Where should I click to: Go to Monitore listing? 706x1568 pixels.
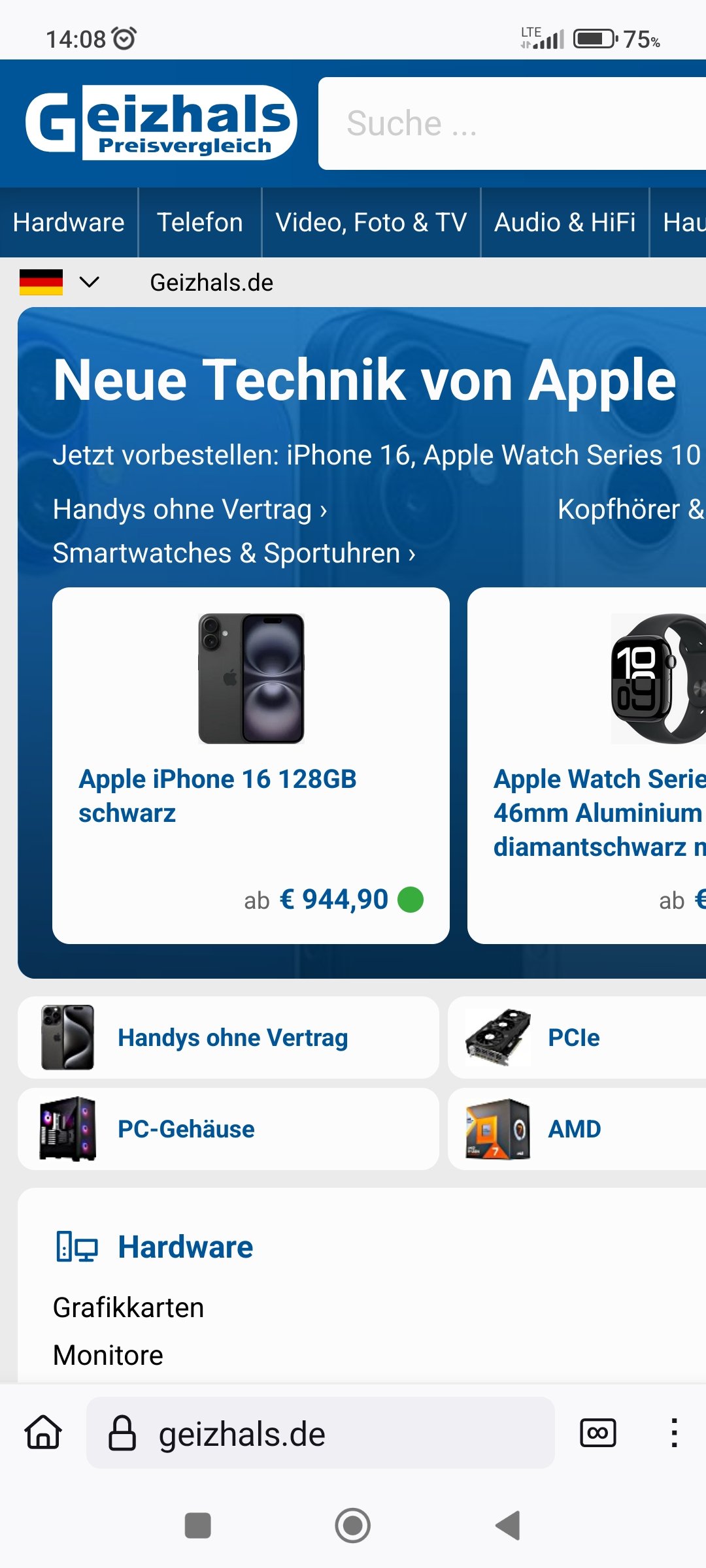coord(109,1356)
